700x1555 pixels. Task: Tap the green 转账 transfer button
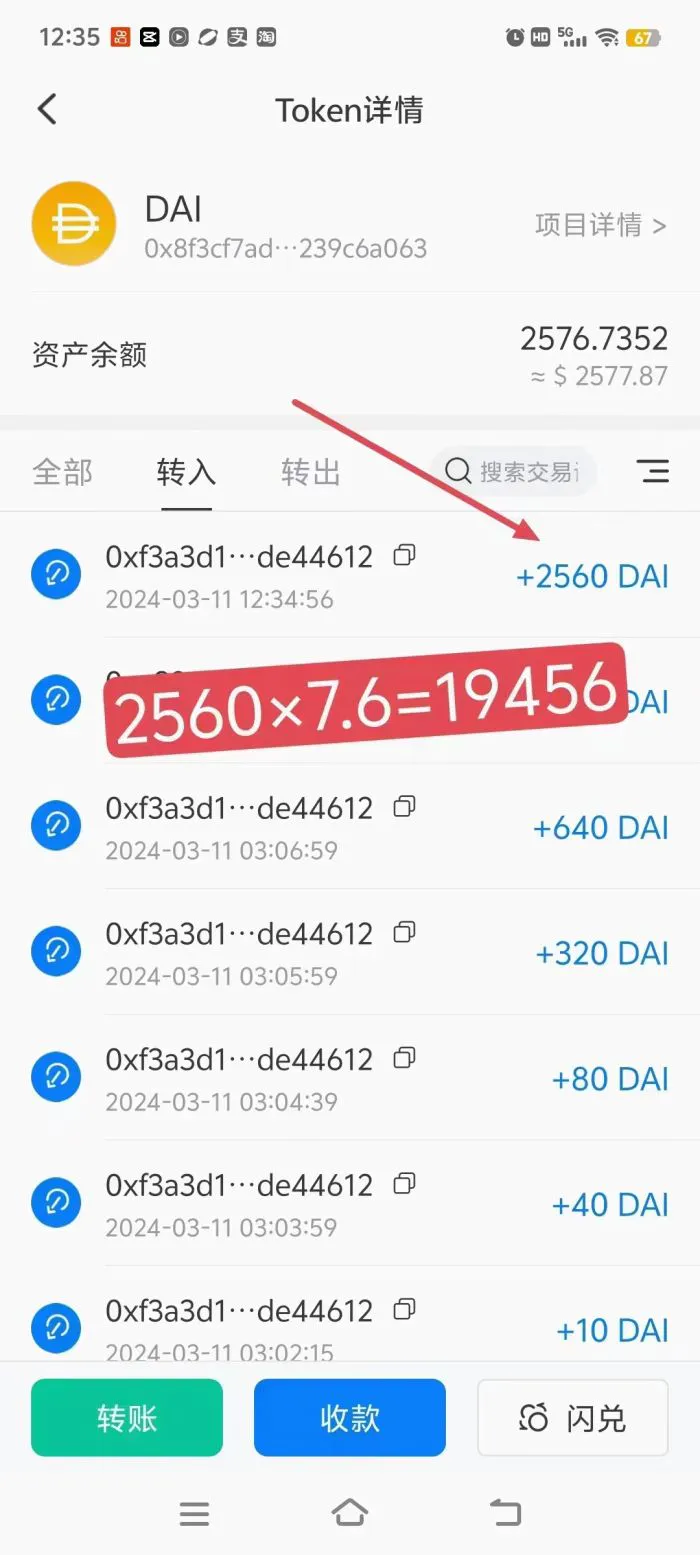[127, 1417]
